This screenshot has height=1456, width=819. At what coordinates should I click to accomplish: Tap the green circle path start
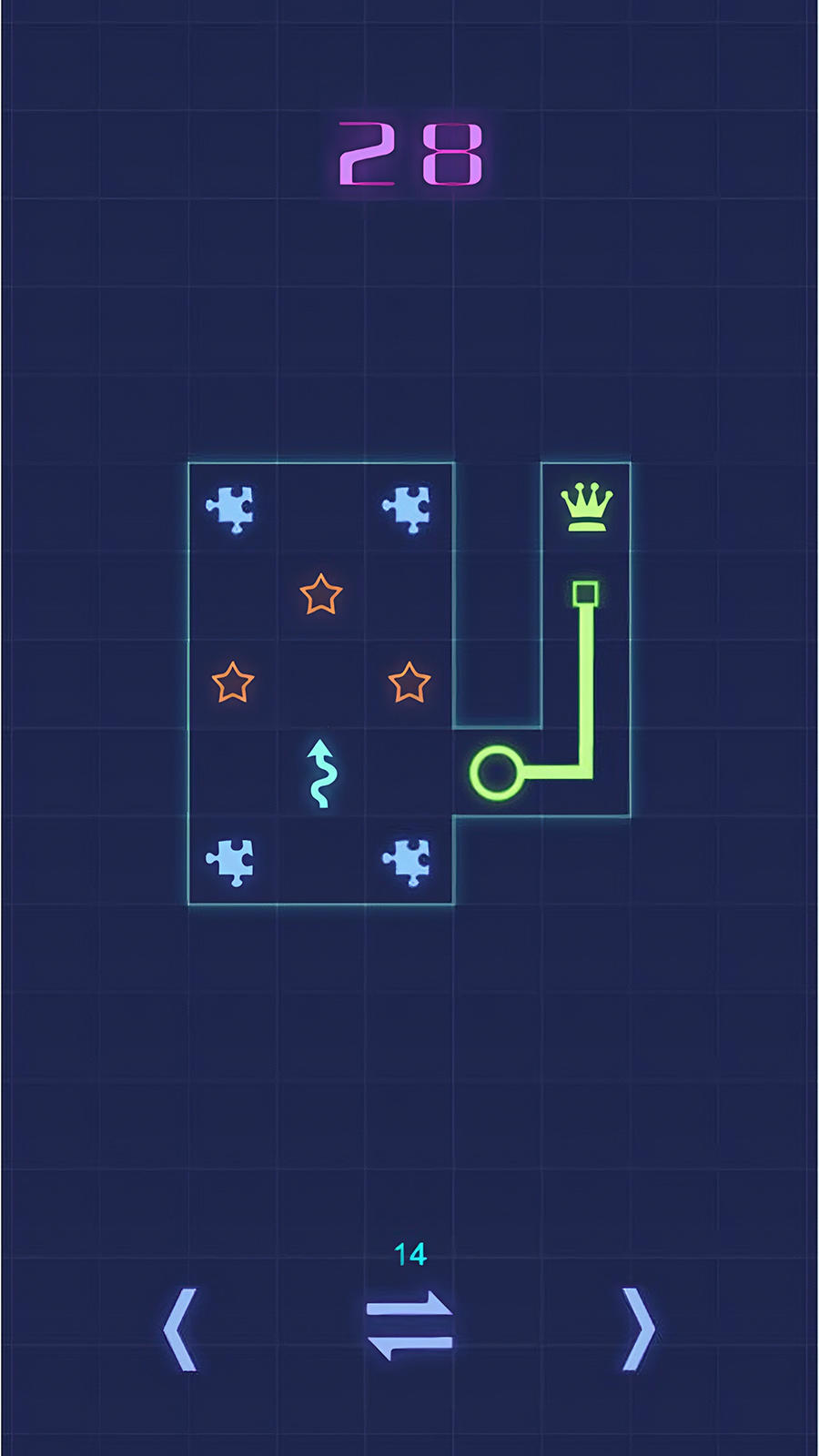496,773
